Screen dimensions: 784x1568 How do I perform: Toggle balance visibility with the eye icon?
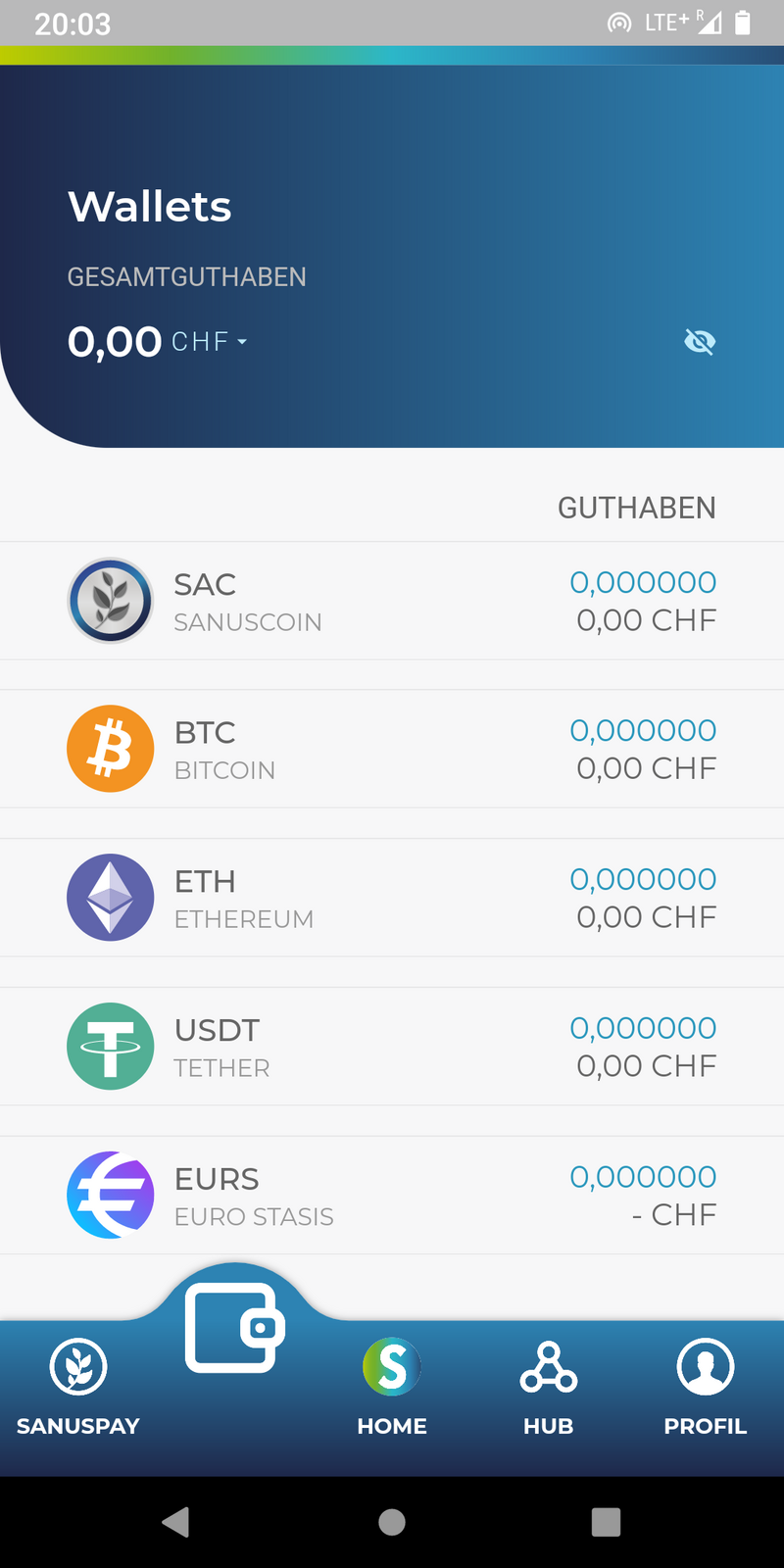(x=700, y=342)
